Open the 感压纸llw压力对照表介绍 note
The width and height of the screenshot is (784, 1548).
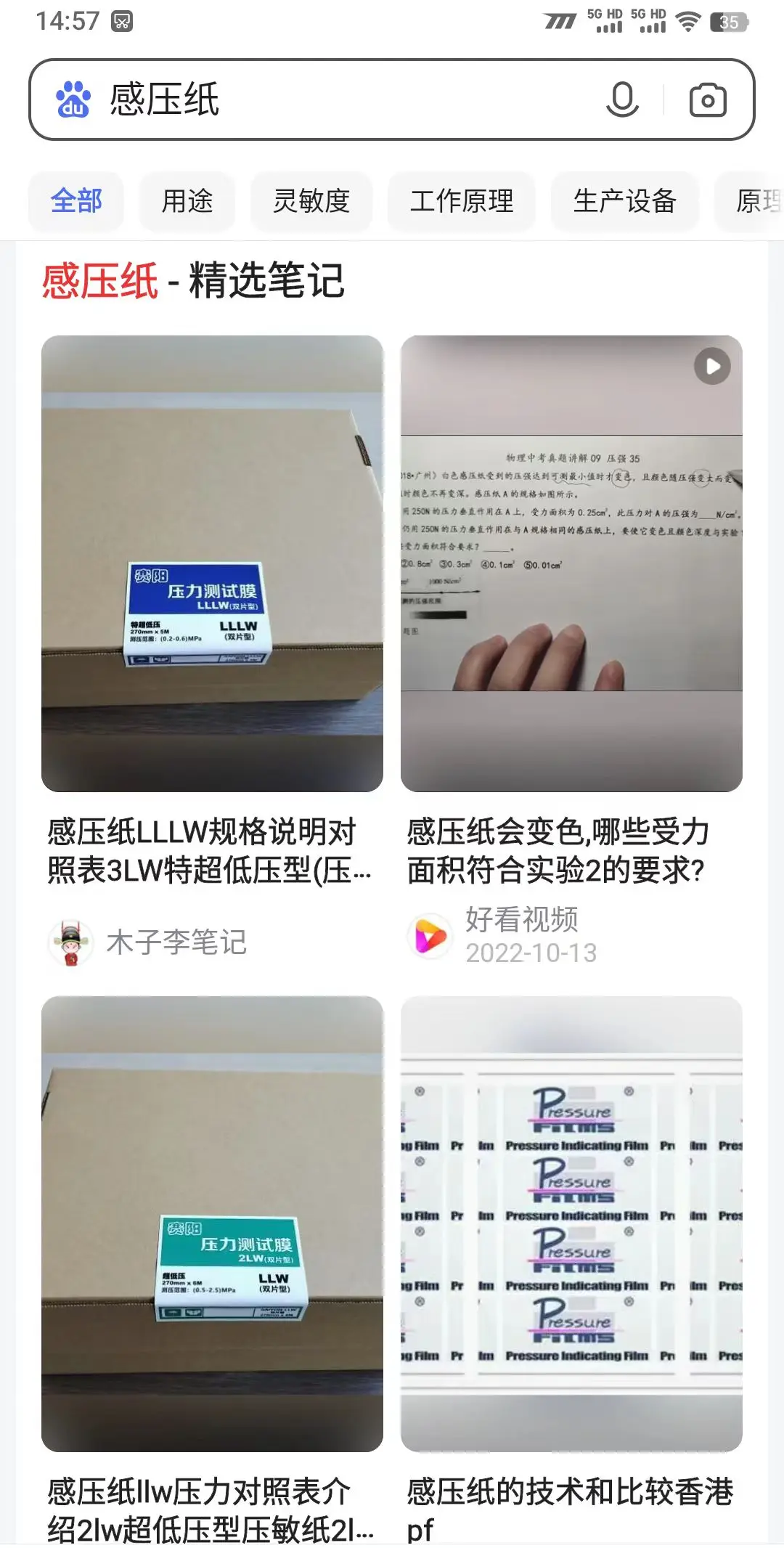tap(211, 1509)
